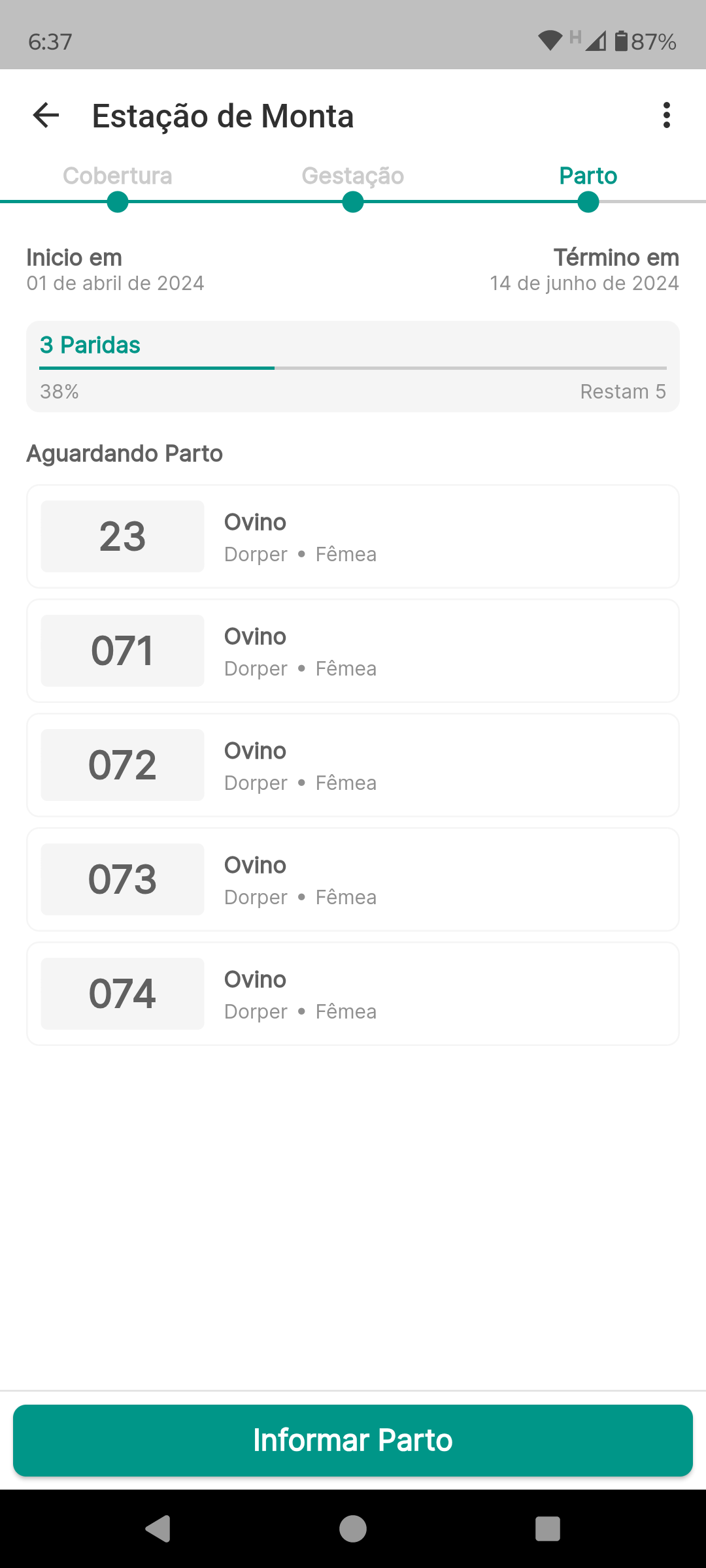The image size is (706, 1568).
Task: Open animal 23 Ovino card
Action: point(353,536)
